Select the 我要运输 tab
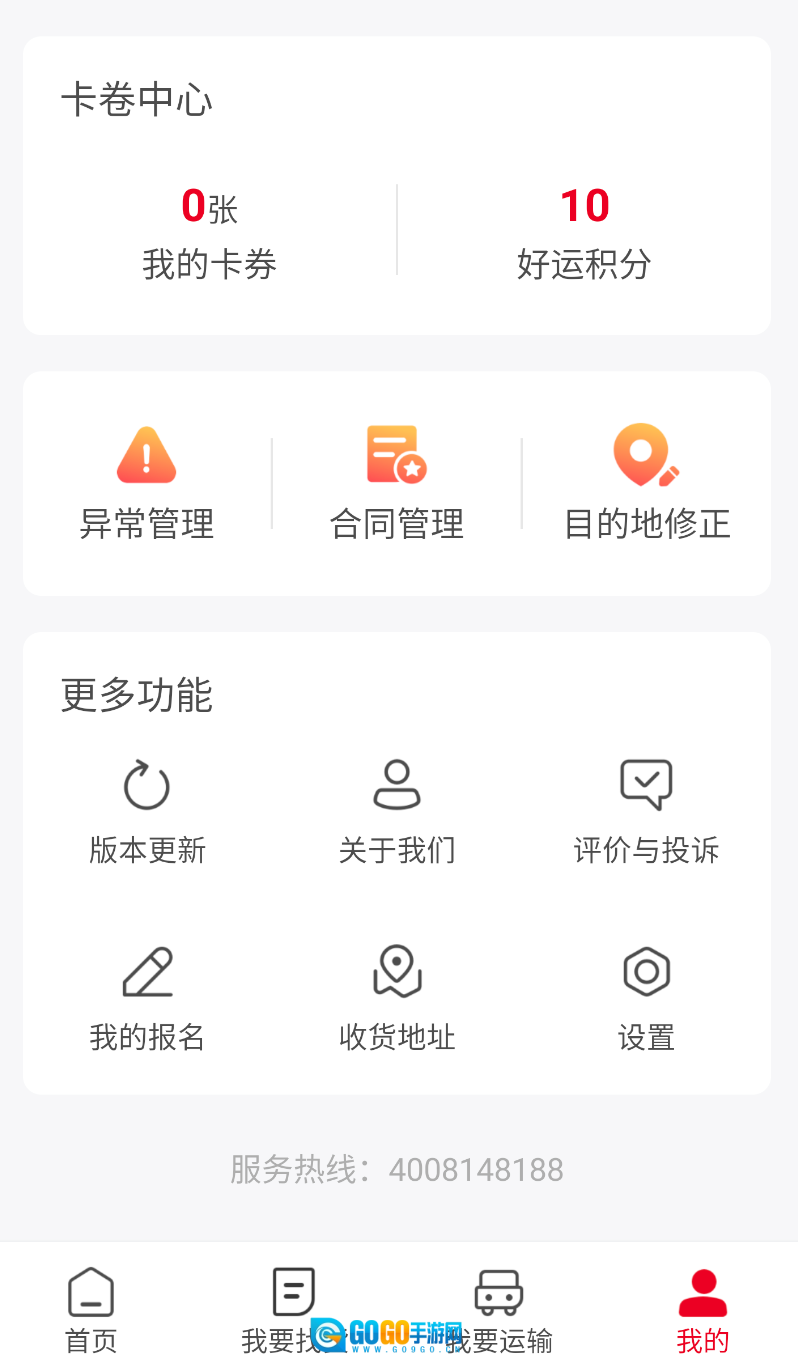The width and height of the screenshot is (798, 1363). click(x=496, y=1310)
